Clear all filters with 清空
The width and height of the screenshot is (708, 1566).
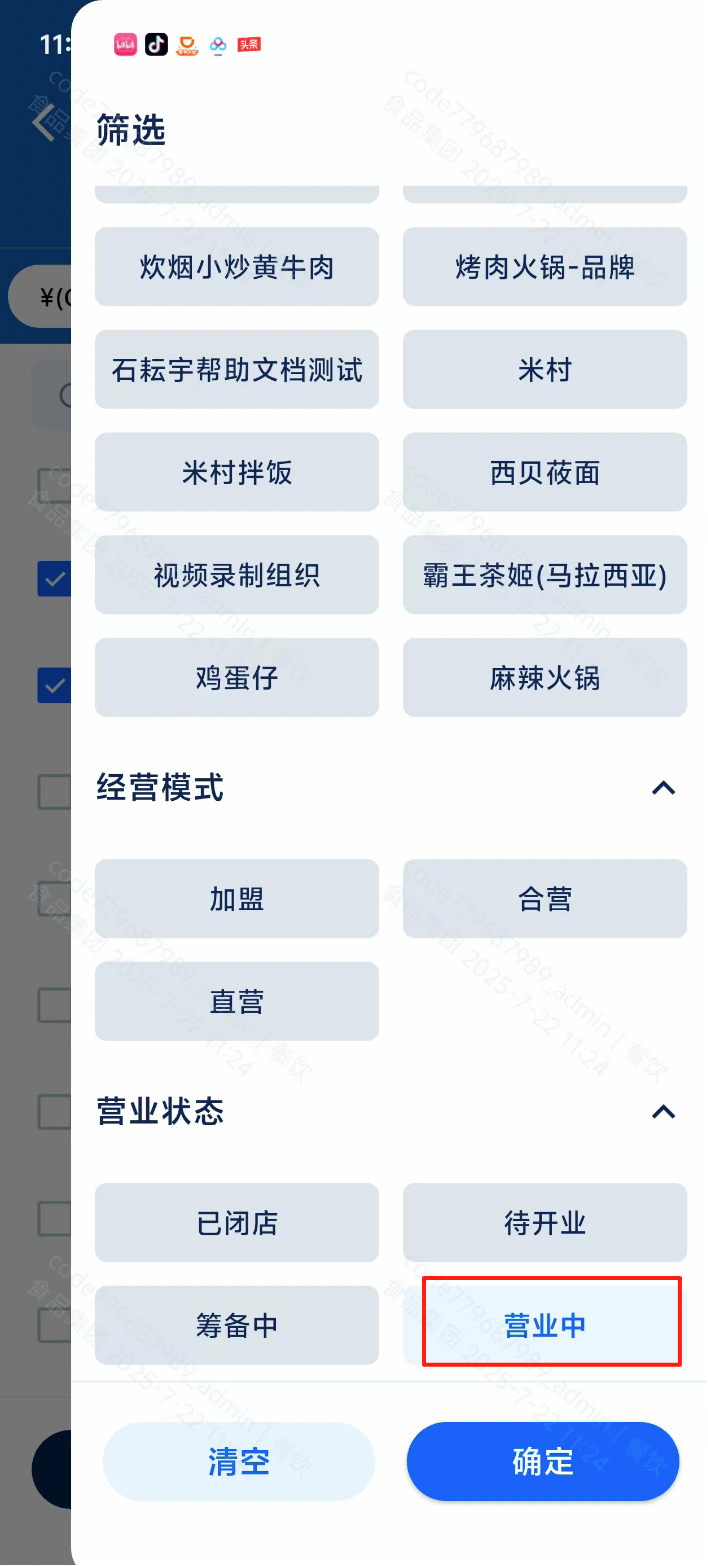pyautogui.click(x=239, y=1462)
